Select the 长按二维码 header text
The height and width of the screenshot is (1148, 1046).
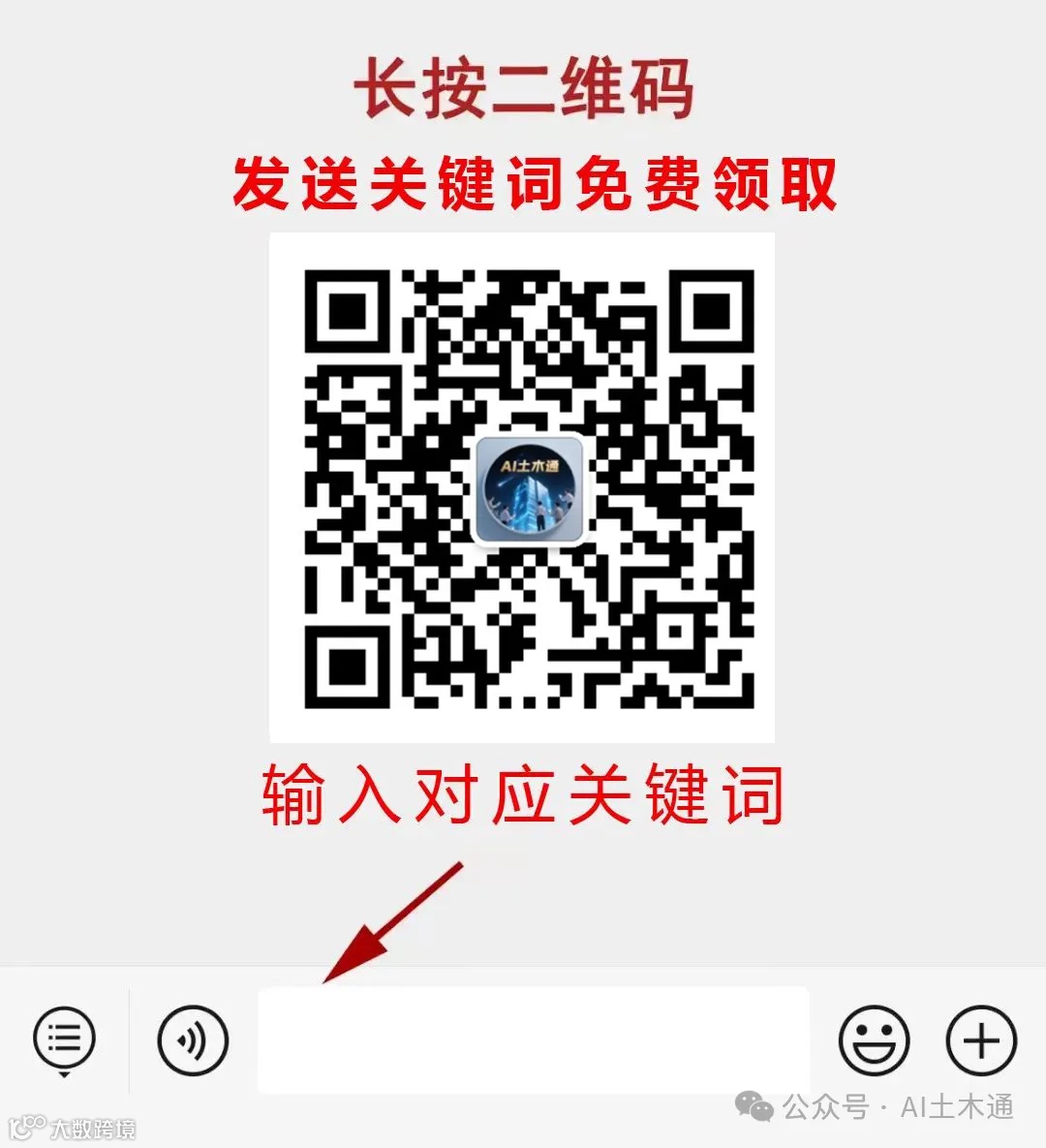523,90
